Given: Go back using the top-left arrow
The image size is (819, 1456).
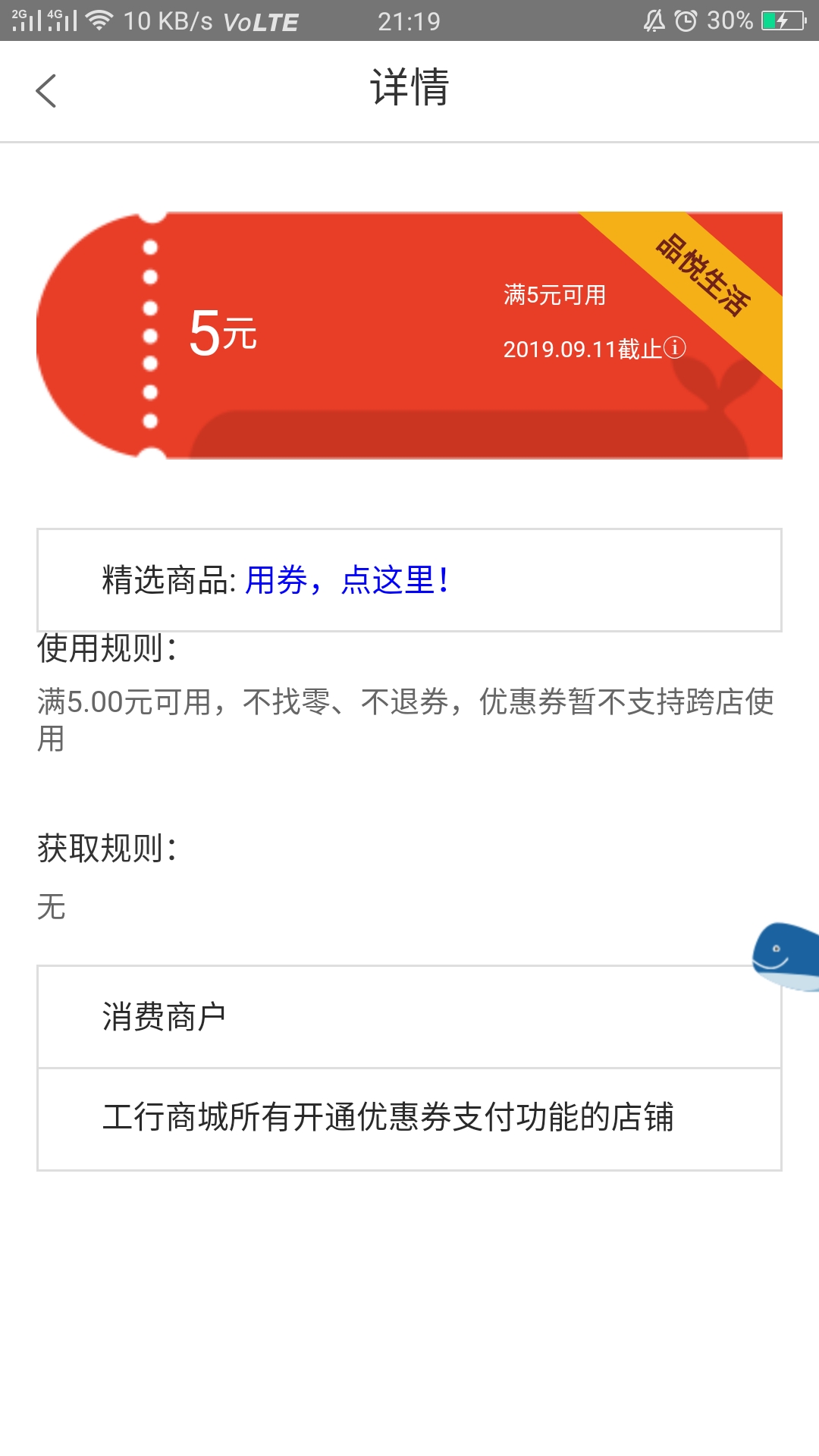Looking at the screenshot, I should 46,91.
